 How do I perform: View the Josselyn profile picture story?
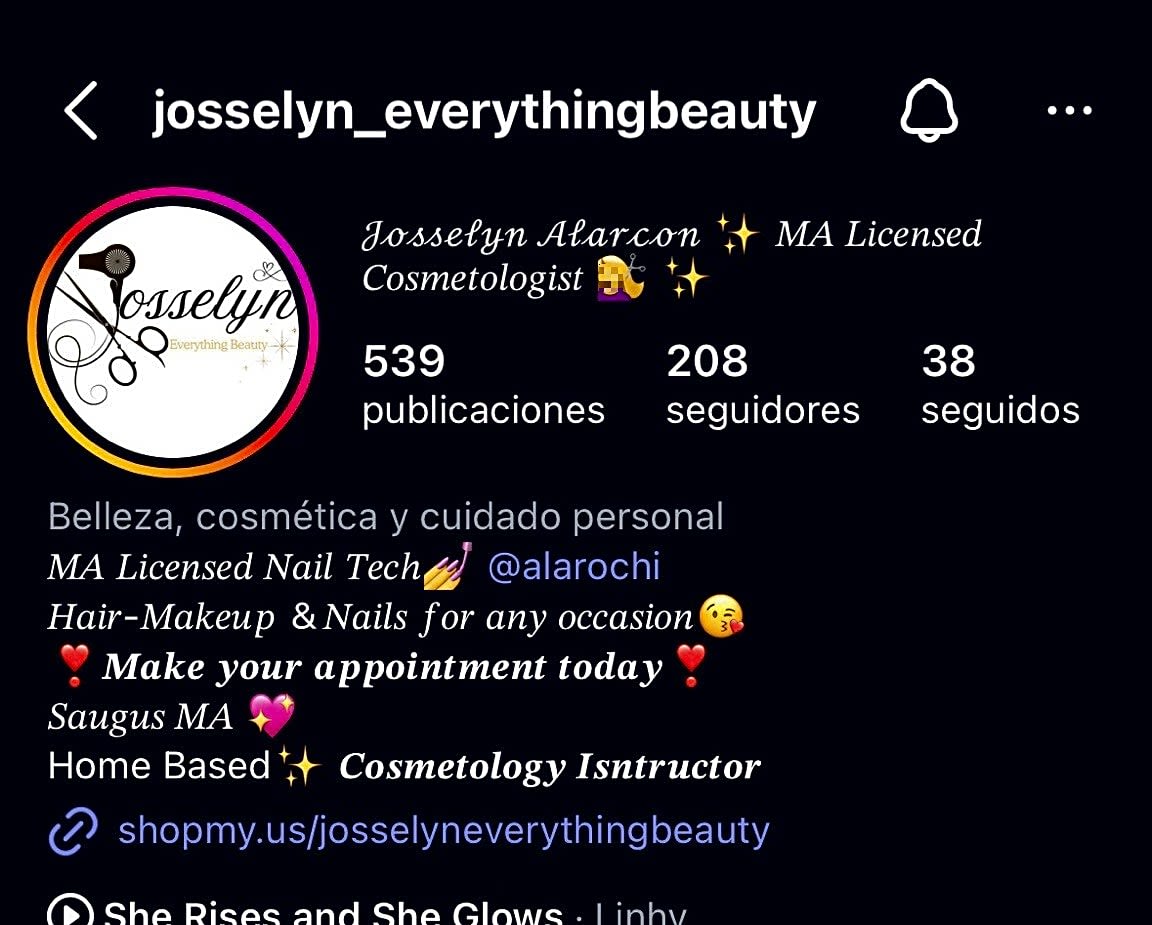coord(173,332)
